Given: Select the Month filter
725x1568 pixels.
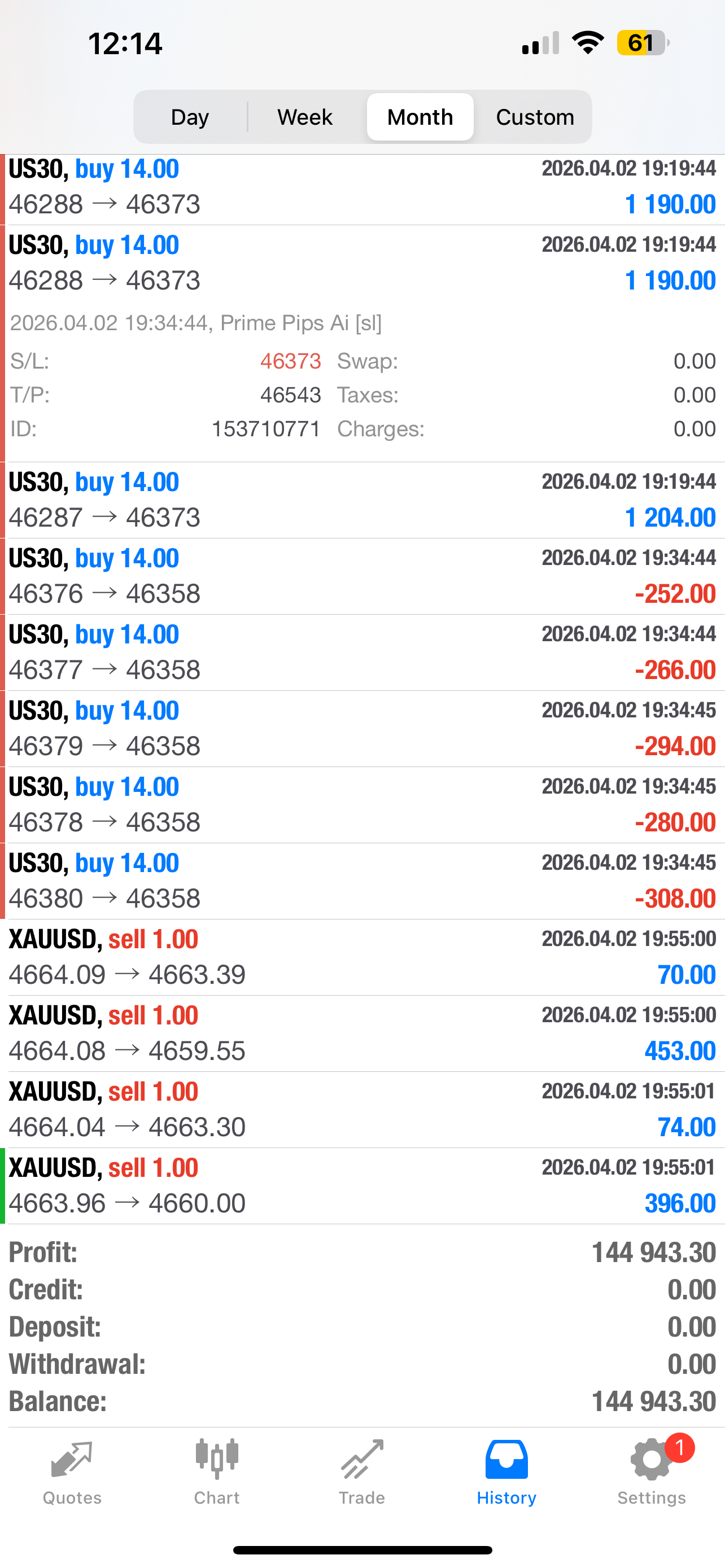Looking at the screenshot, I should 420,116.
